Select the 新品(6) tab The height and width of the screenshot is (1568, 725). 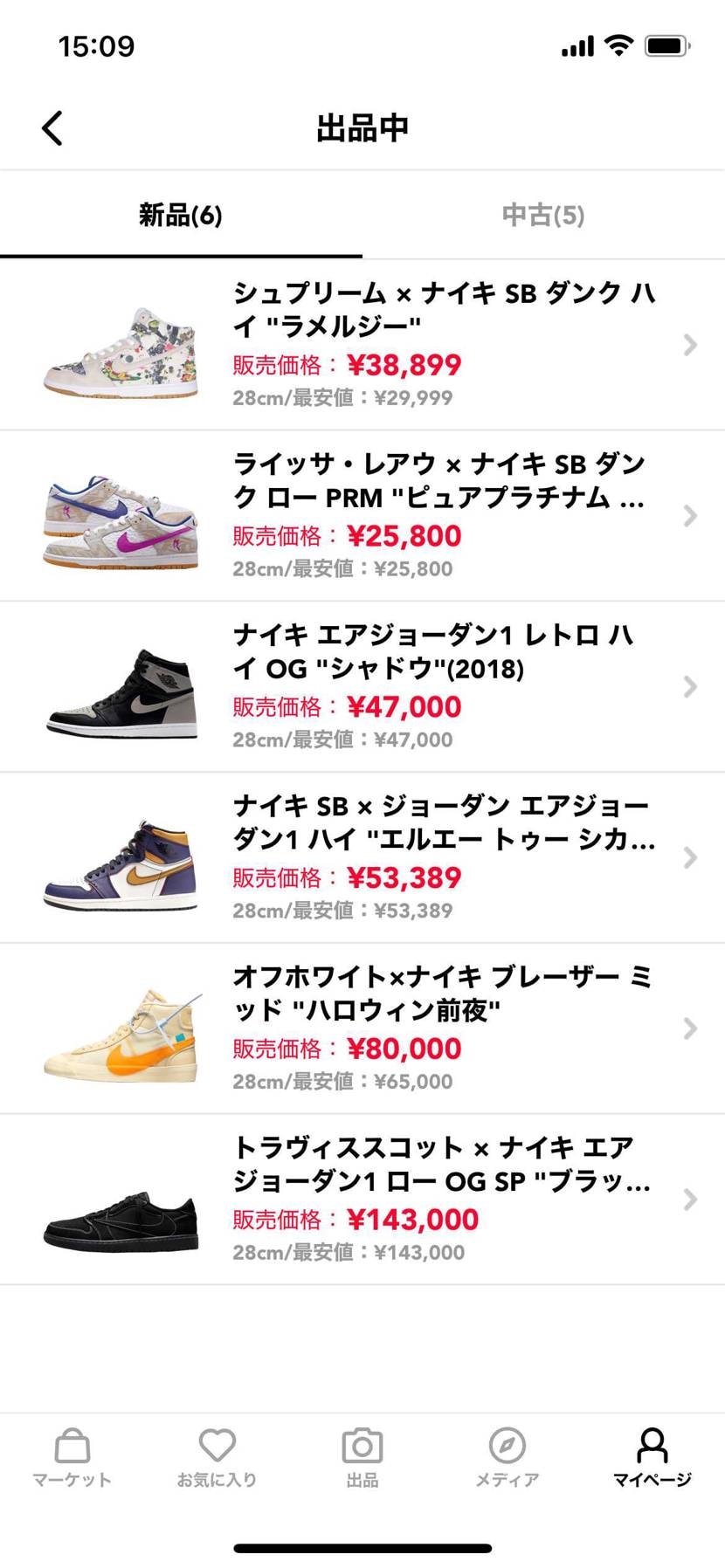pyautogui.click(x=181, y=216)
